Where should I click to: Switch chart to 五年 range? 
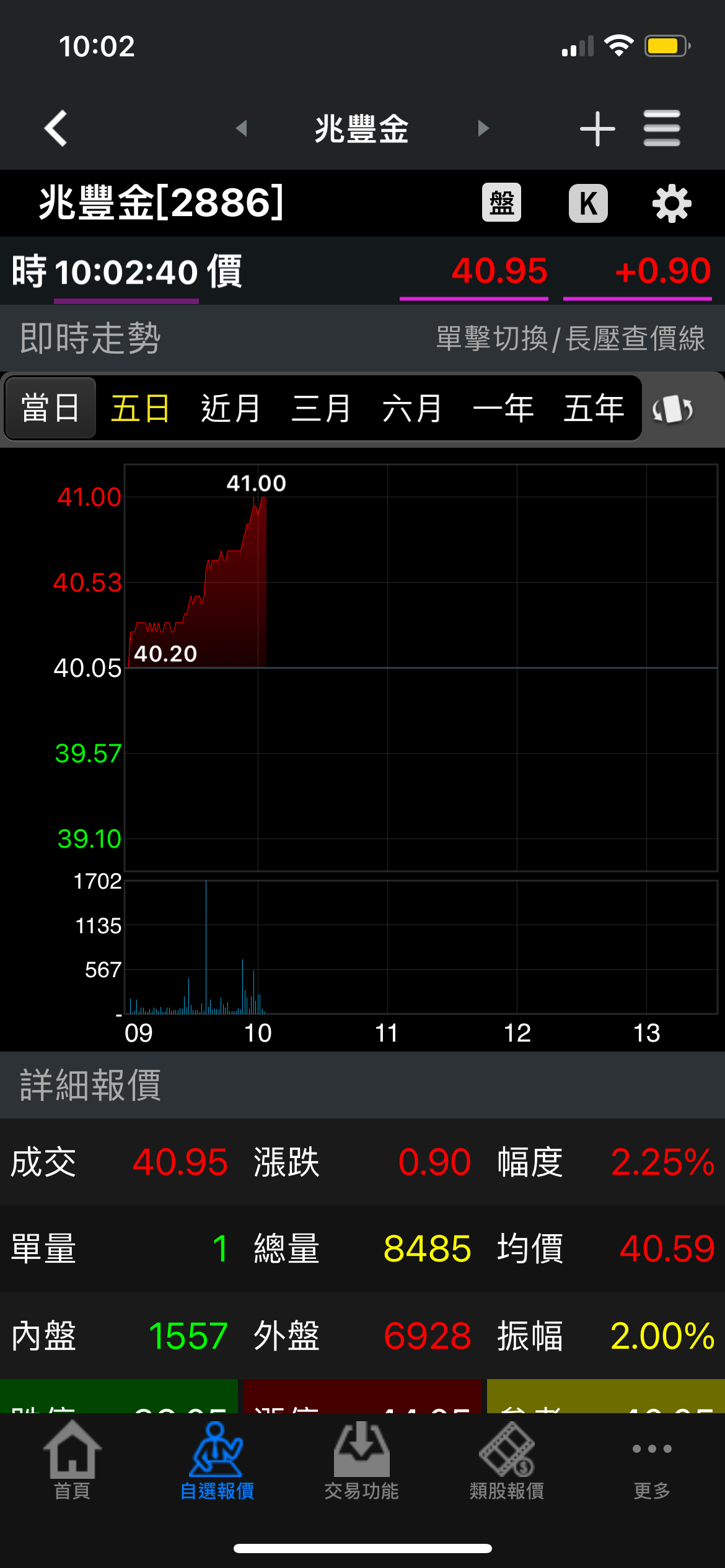[x=594, y=409]
